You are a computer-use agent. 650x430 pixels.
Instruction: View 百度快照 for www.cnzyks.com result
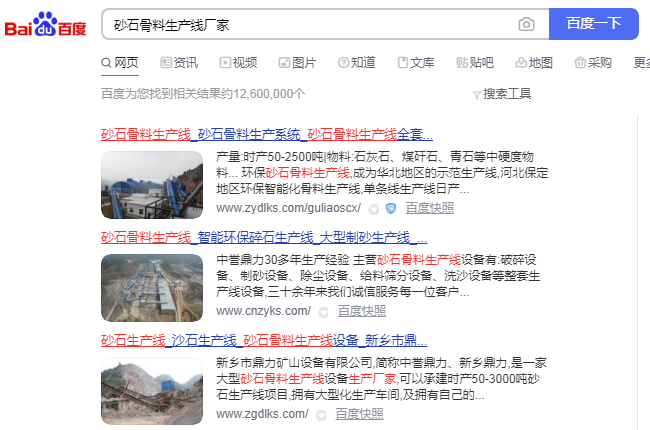click(x=359, y=311)
